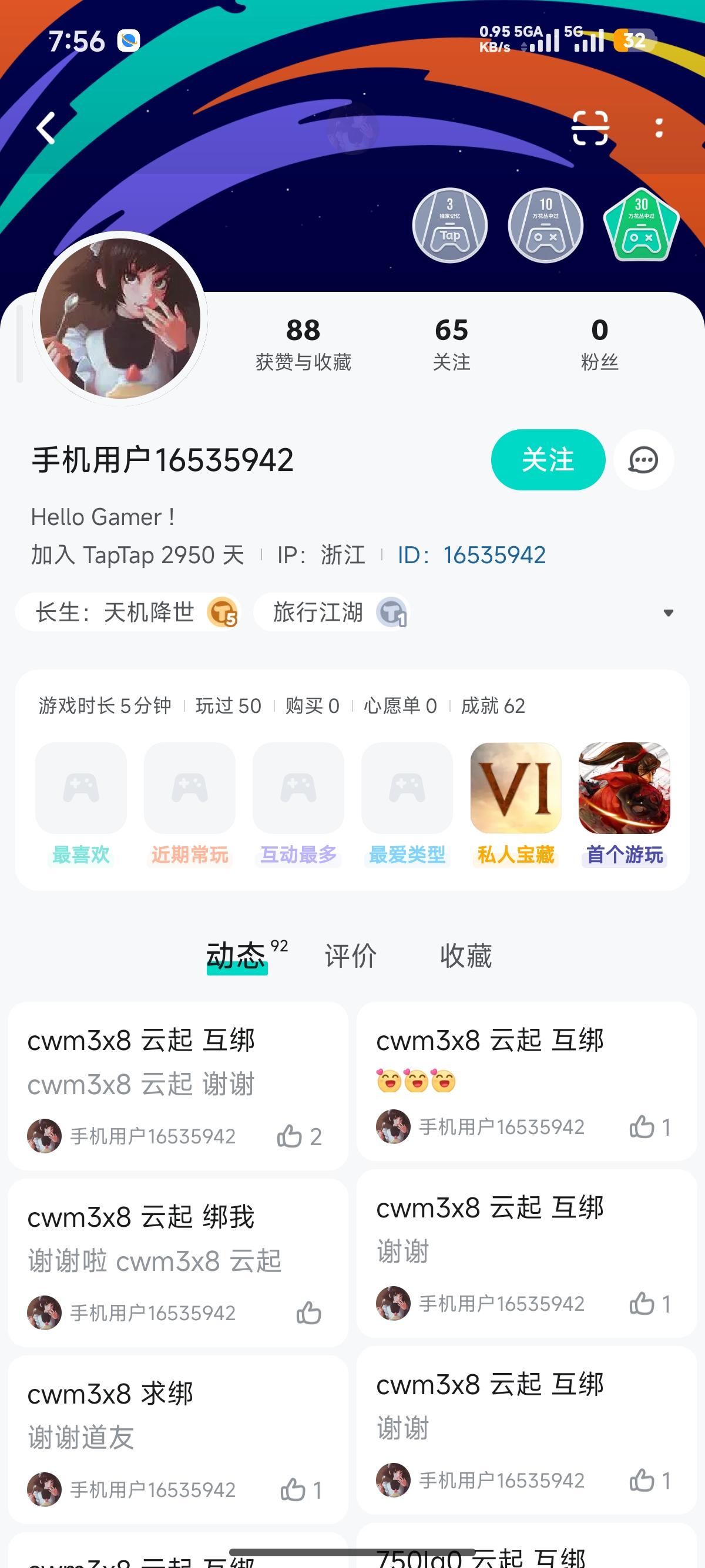View the user's profile avatar
Viewport: 705px width, 1568px height.
[x=120, y=318]
